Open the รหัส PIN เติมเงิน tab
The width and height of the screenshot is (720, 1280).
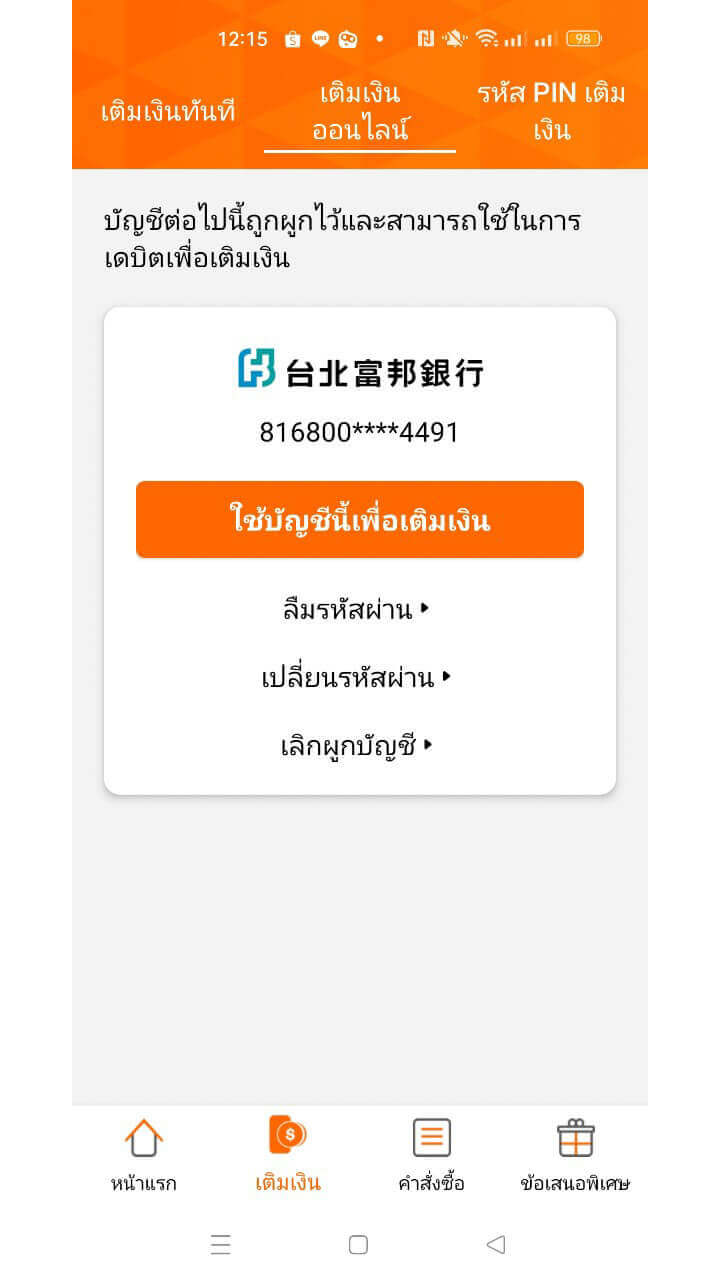pyautogui.click(x=551, y=112)
